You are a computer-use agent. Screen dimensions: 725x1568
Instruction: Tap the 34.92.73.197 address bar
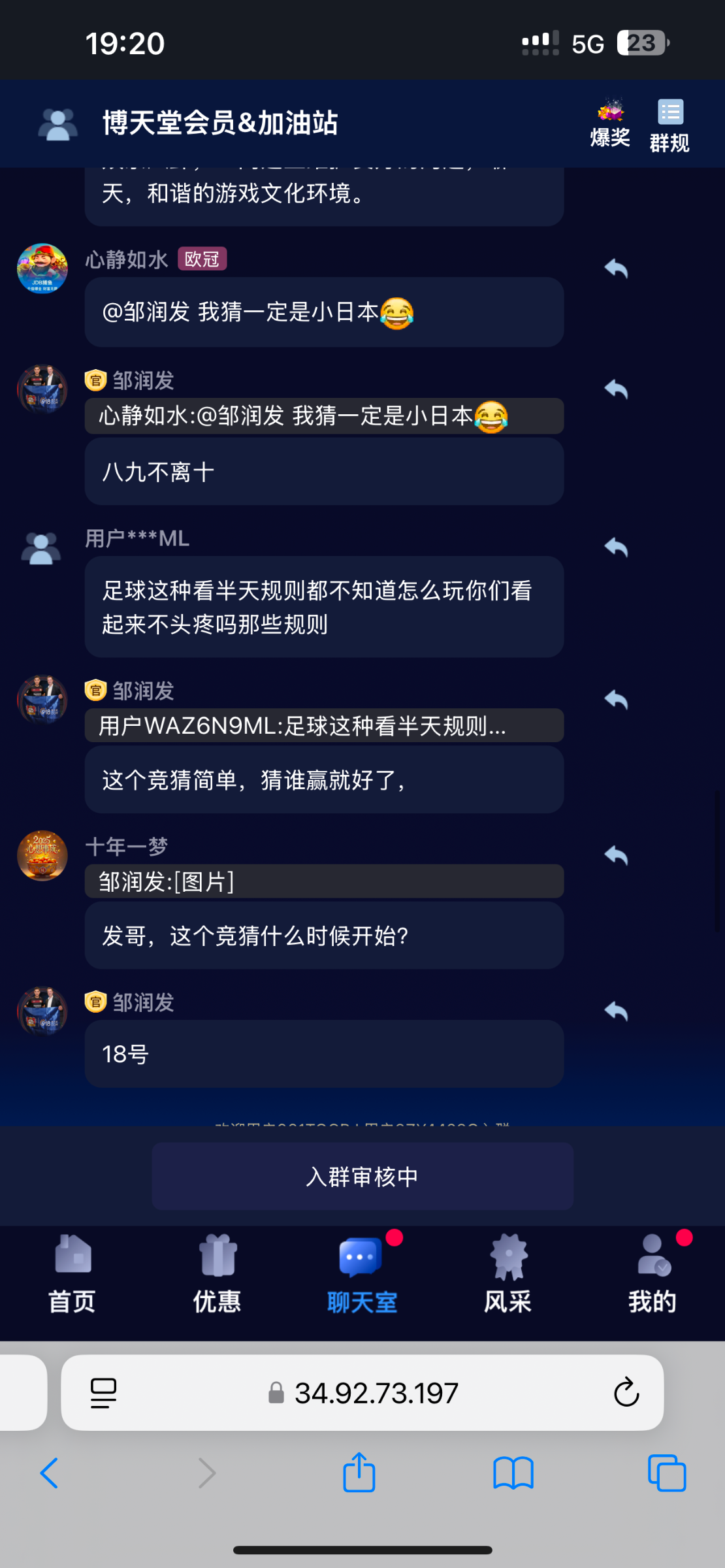(x=362, y=1393)
